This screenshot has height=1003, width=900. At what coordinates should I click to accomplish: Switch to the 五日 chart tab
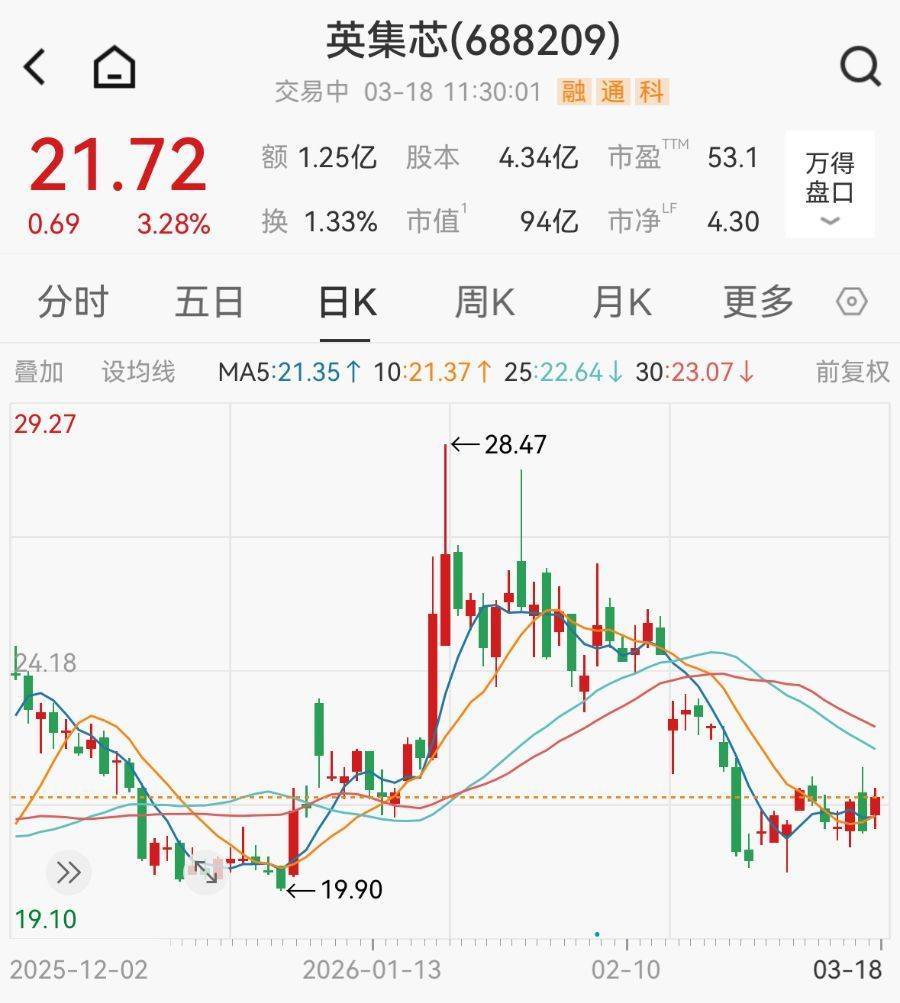(x=209, y=302)
